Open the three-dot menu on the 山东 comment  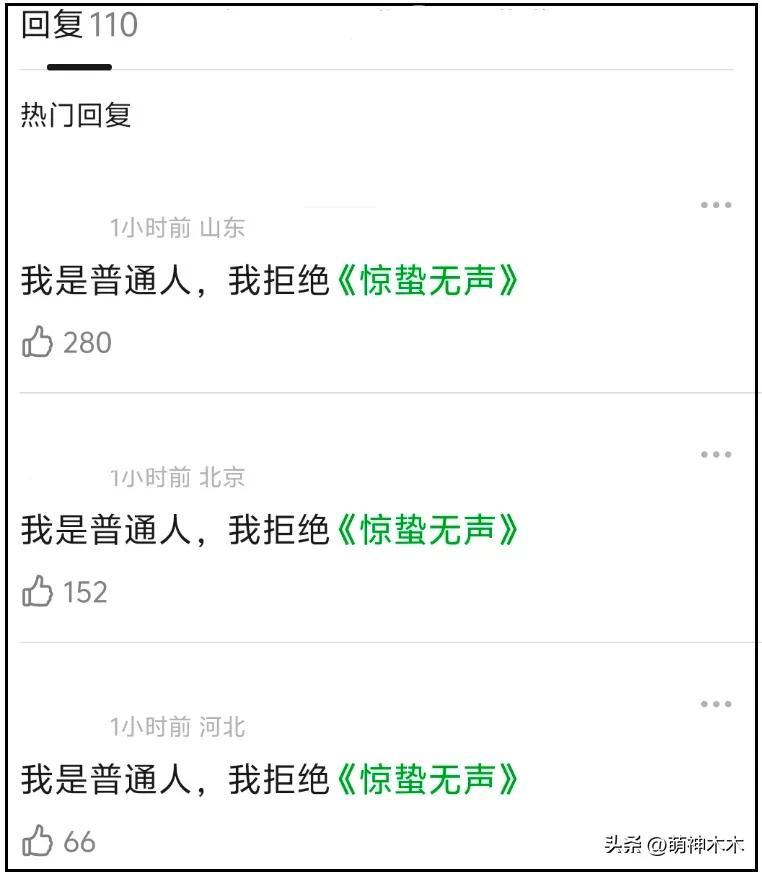(716, 205)
